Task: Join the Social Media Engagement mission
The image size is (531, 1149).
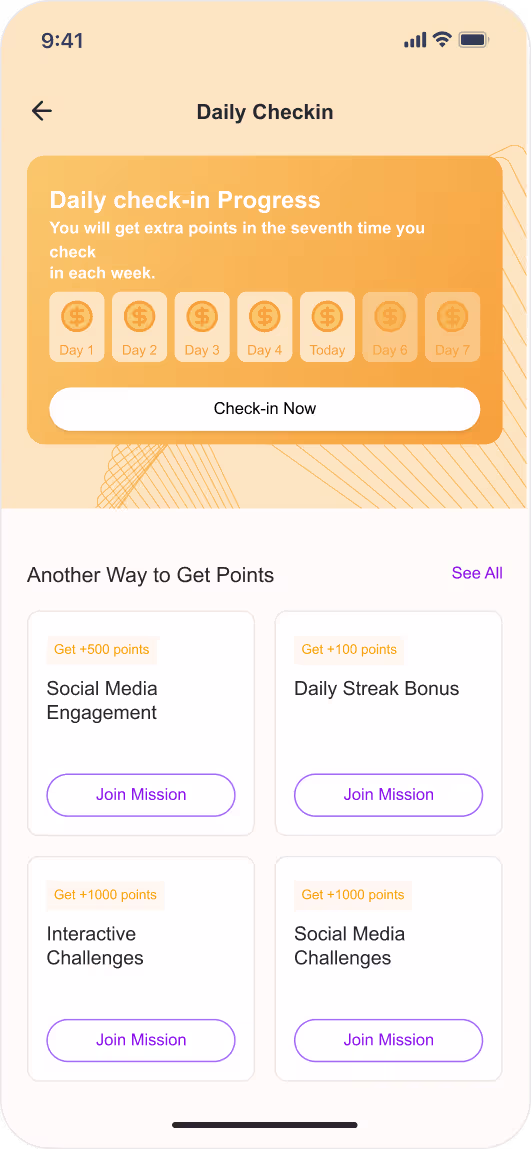Action: tap(141, 795)
